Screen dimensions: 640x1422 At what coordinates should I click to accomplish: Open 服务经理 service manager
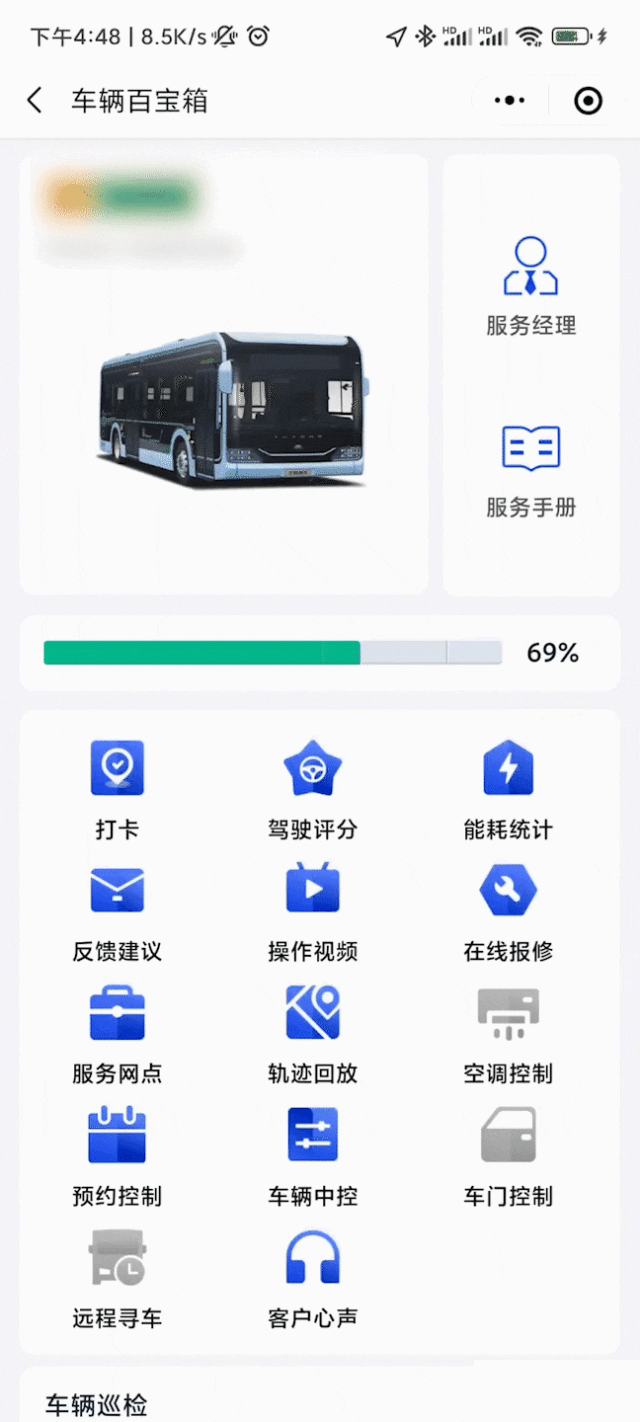click(x=531, y=285)
